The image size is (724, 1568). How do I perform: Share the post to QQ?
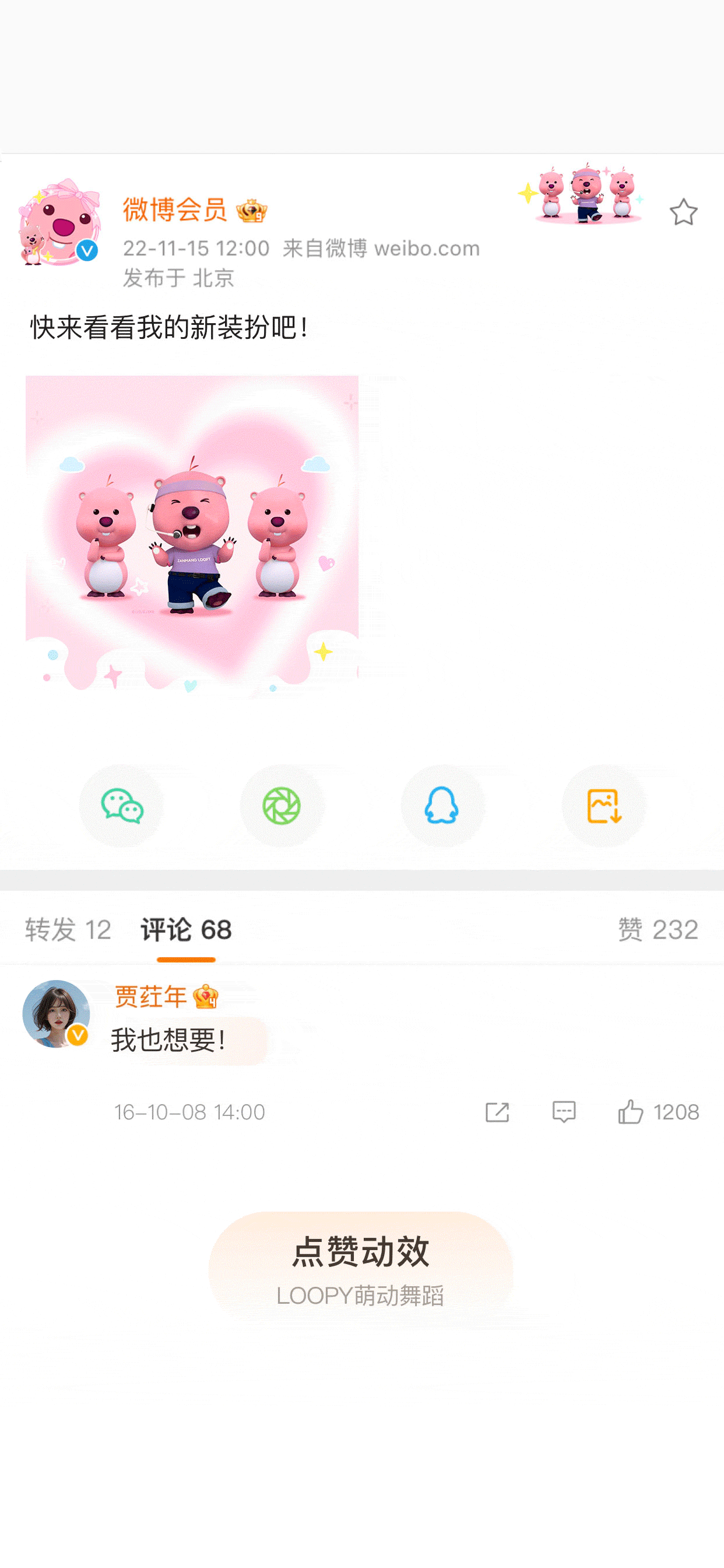(x=442, y=804)
